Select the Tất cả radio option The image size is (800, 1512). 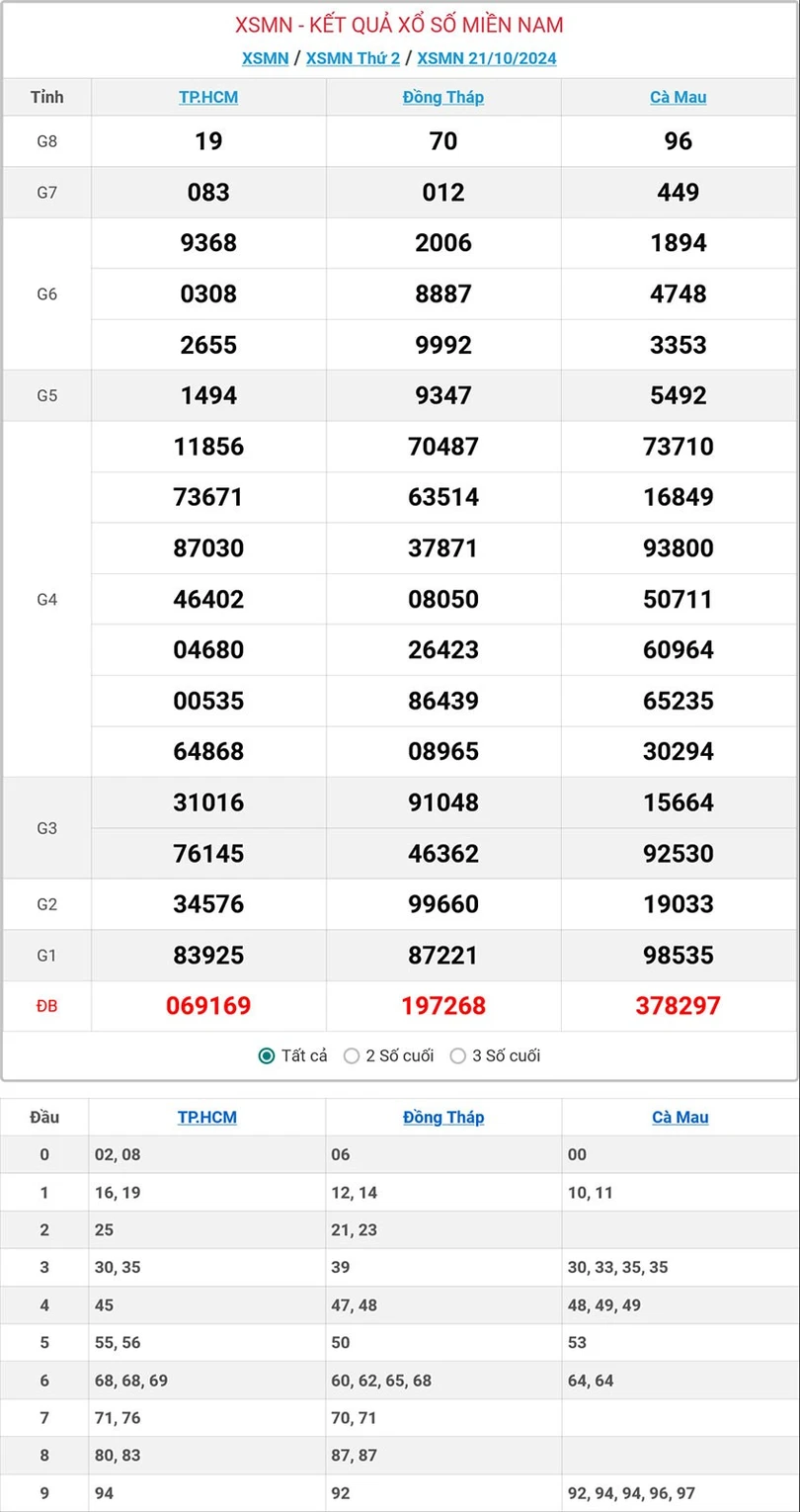click(x=267, y=1055)
